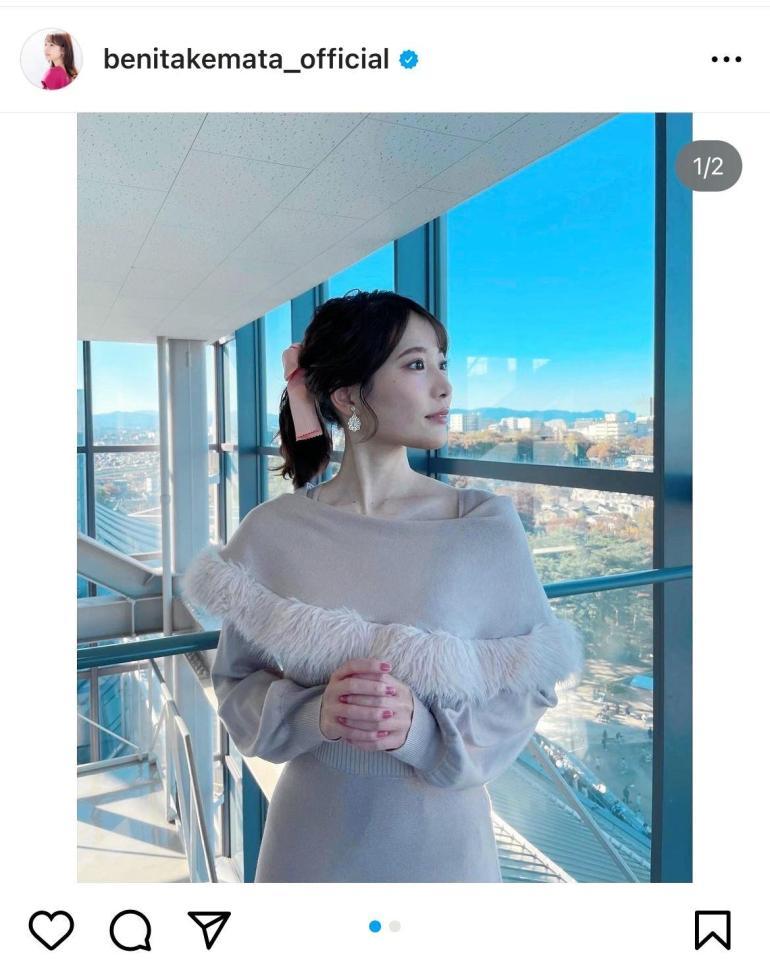Image resolution: width=770 pixels, height=960 pixels.
Task: Open comments with the speech bubble icon
Action: click(x=130, y=930)
